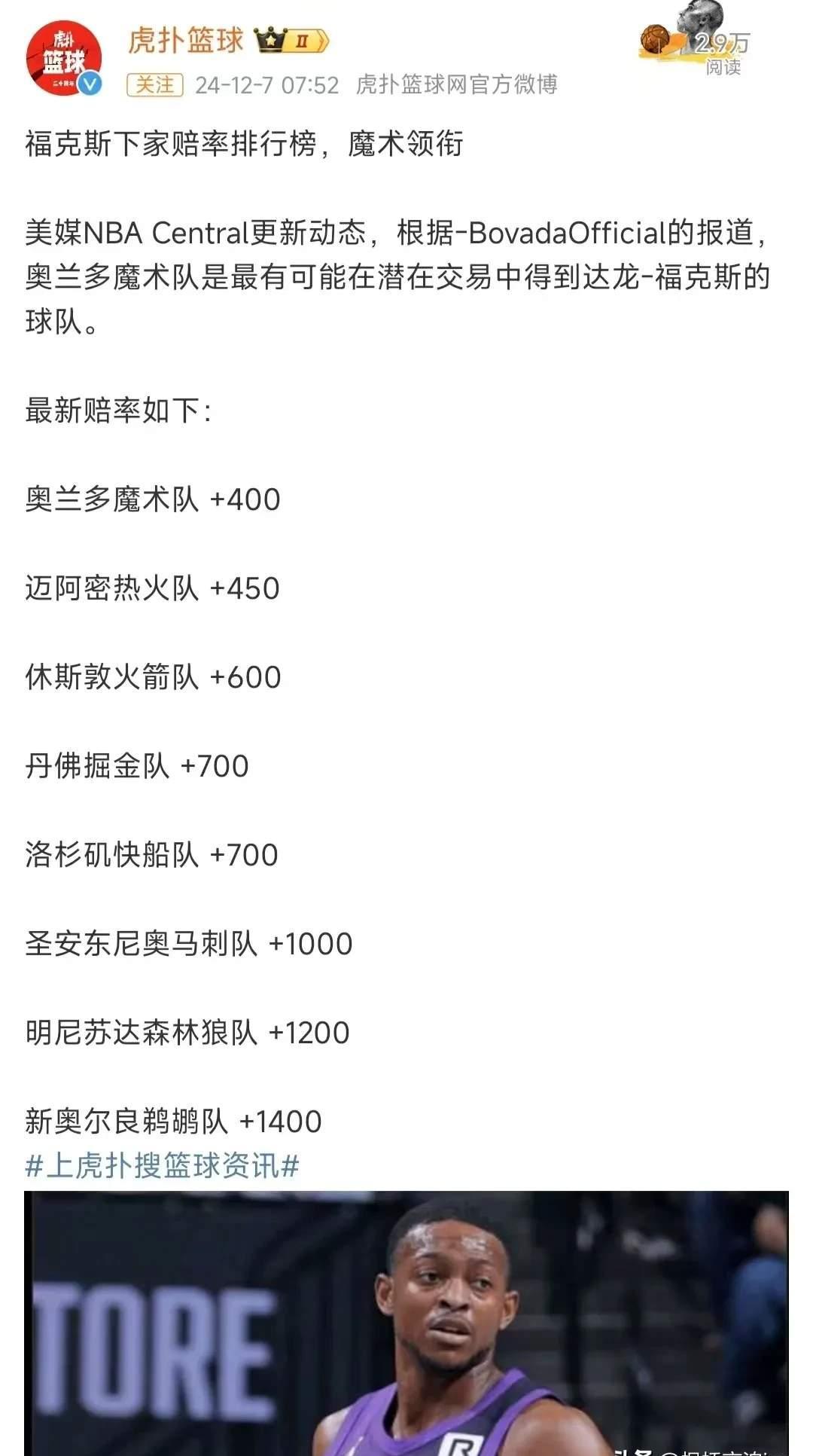Open the 虎扑篮球 account name
This screenshot has width=813, height=1456.
(x=186, y=41)
